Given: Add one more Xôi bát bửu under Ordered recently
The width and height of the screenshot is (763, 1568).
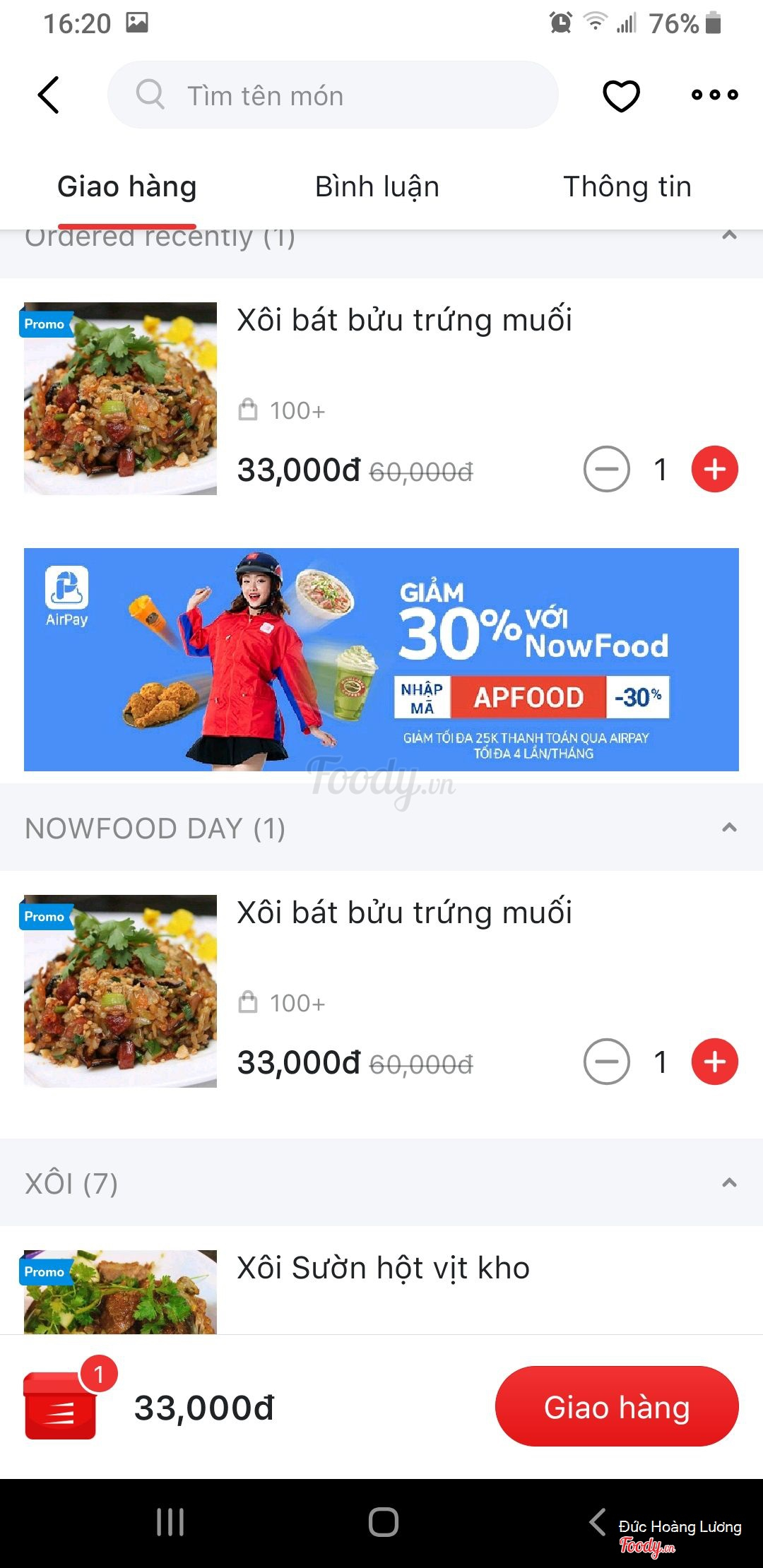Looking at the screenshot, I should tap(714, 469).
